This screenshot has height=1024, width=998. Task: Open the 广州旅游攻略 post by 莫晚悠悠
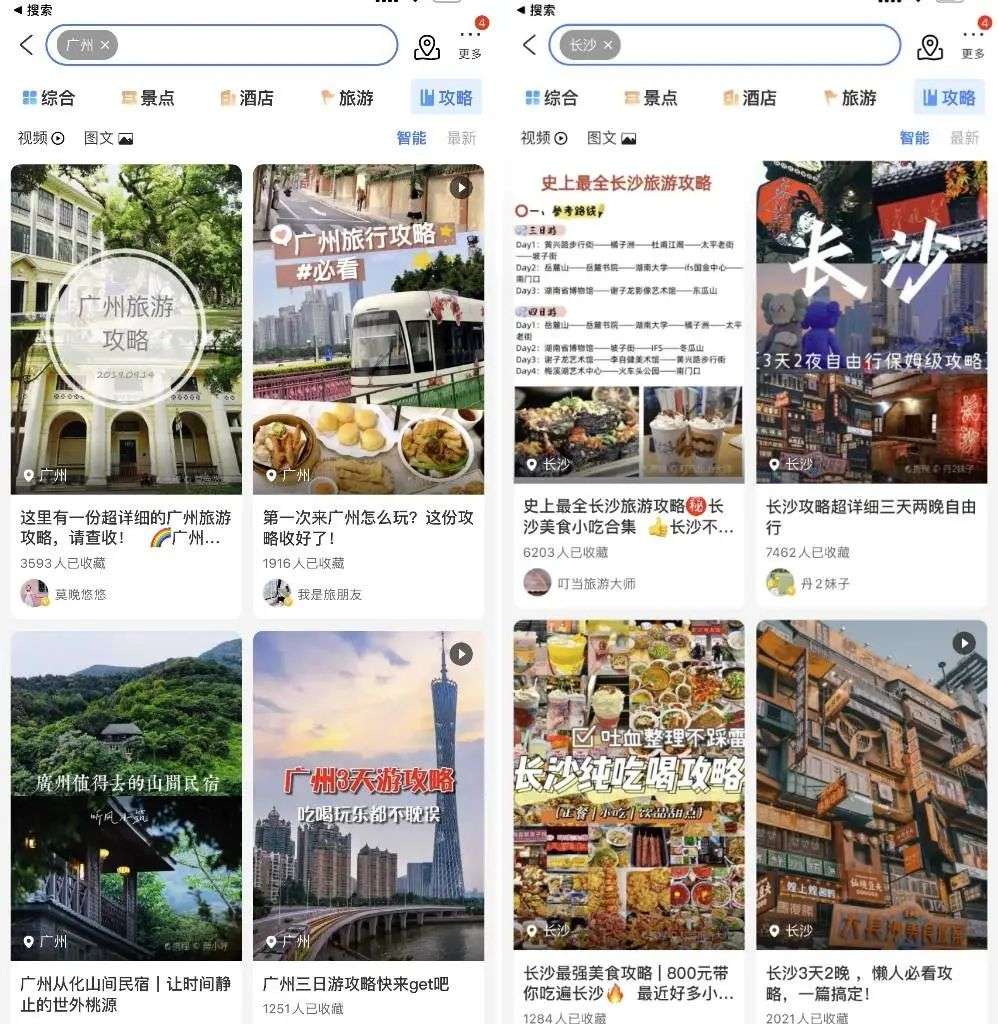126,329
